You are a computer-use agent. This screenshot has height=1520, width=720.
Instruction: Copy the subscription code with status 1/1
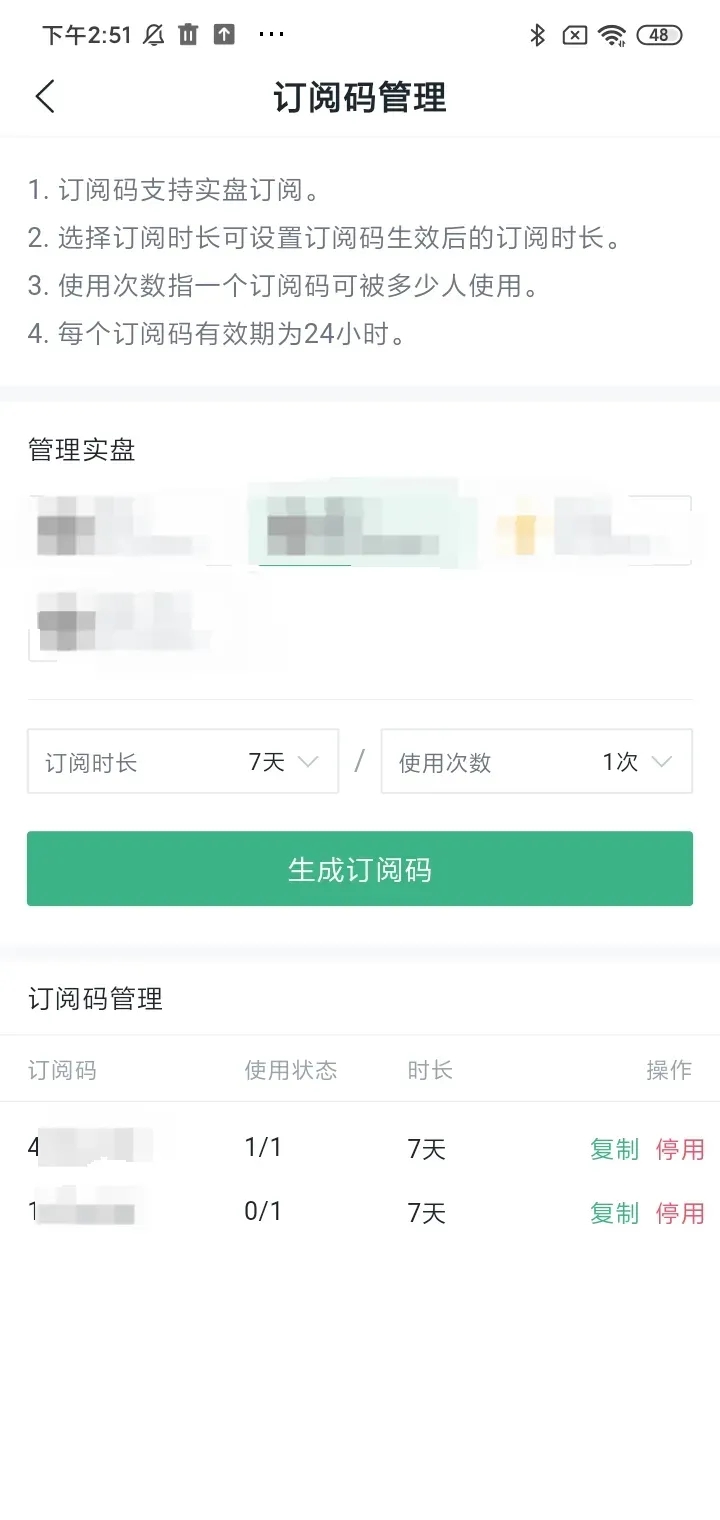coord(614,1149)
